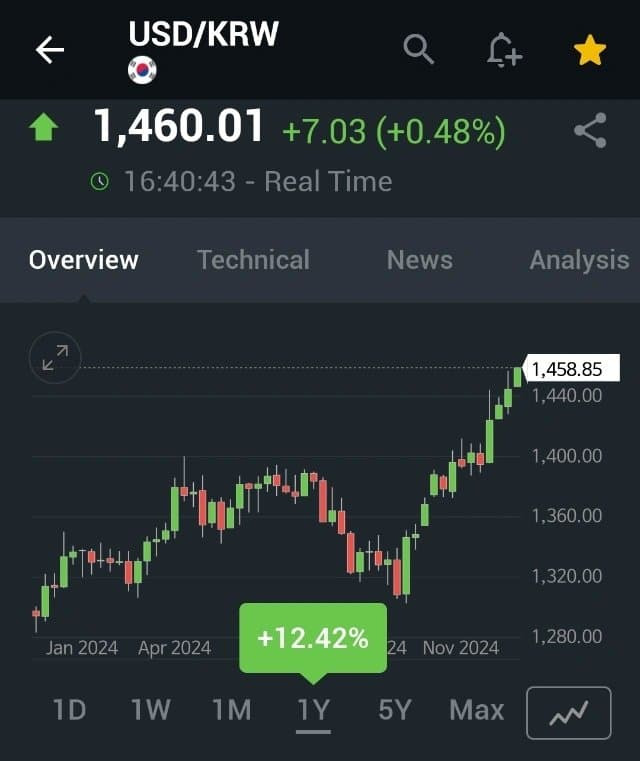Switch to the Technical tab
The image size is (640, 761).
(253, 260)
